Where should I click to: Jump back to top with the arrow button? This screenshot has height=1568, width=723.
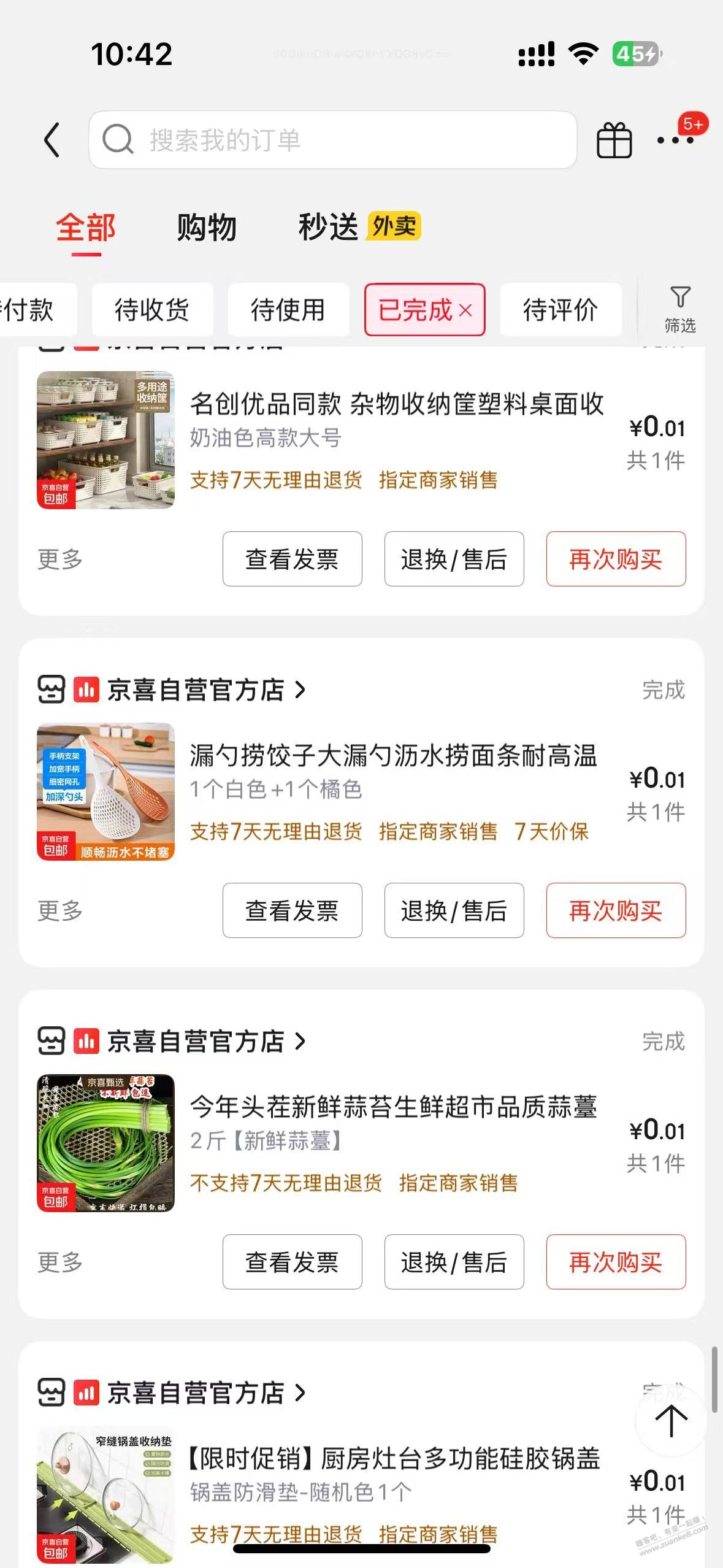[x=671, y=1421]
